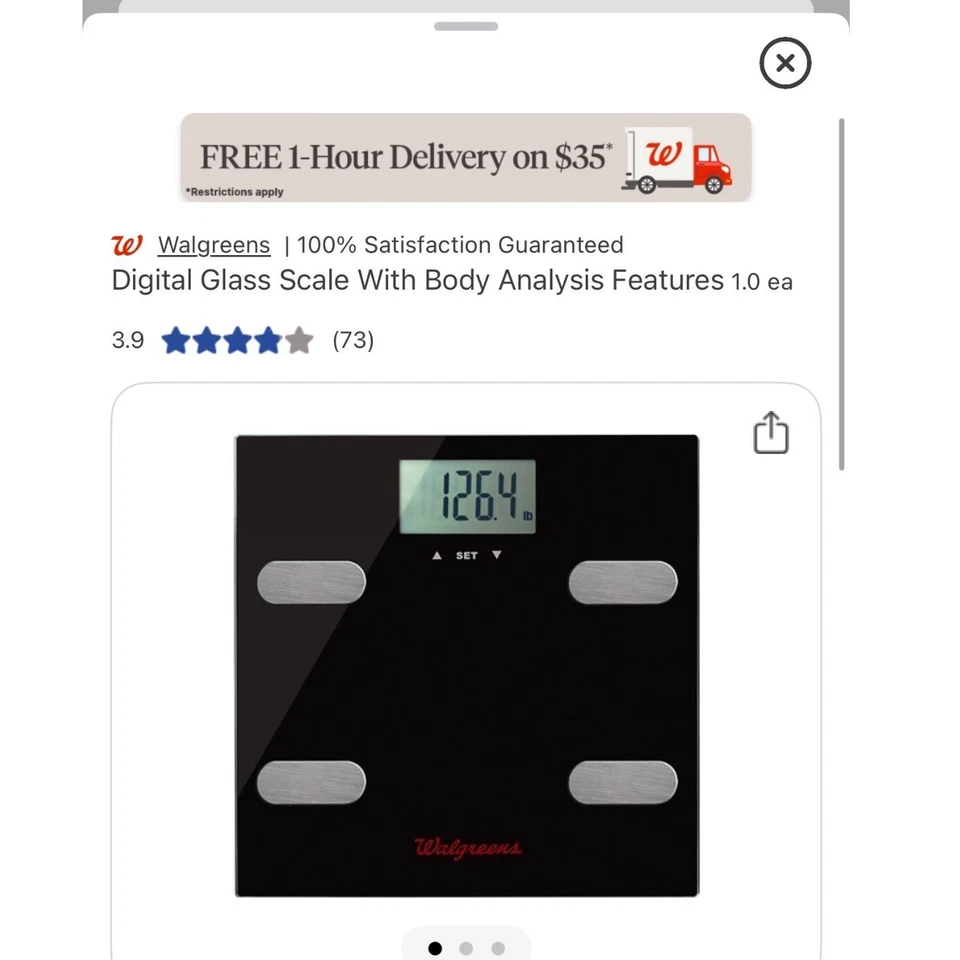Open the Walgreens store link
This screenshot has width=960, height=960.
tap(213, 245)
